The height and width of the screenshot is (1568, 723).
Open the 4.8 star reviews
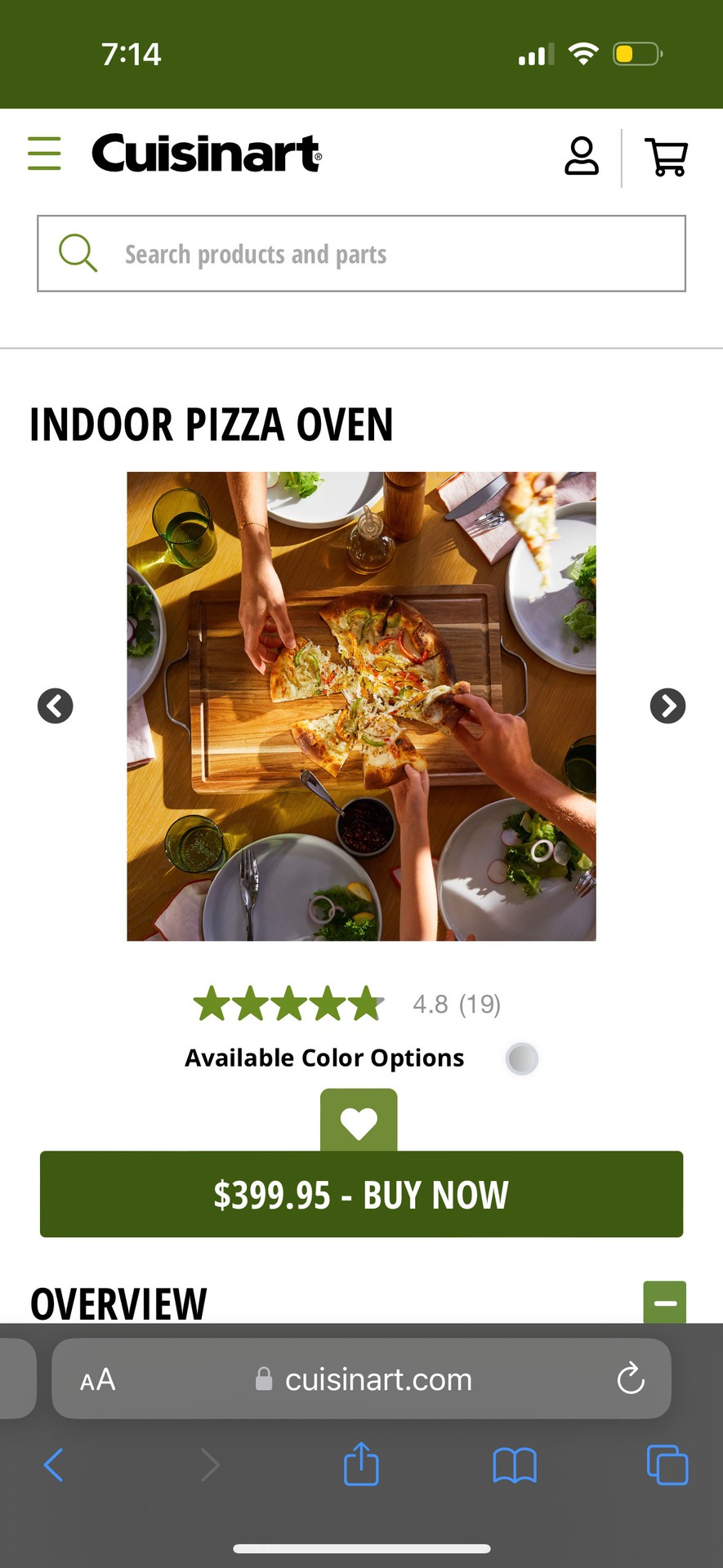tap(347, 1004)
